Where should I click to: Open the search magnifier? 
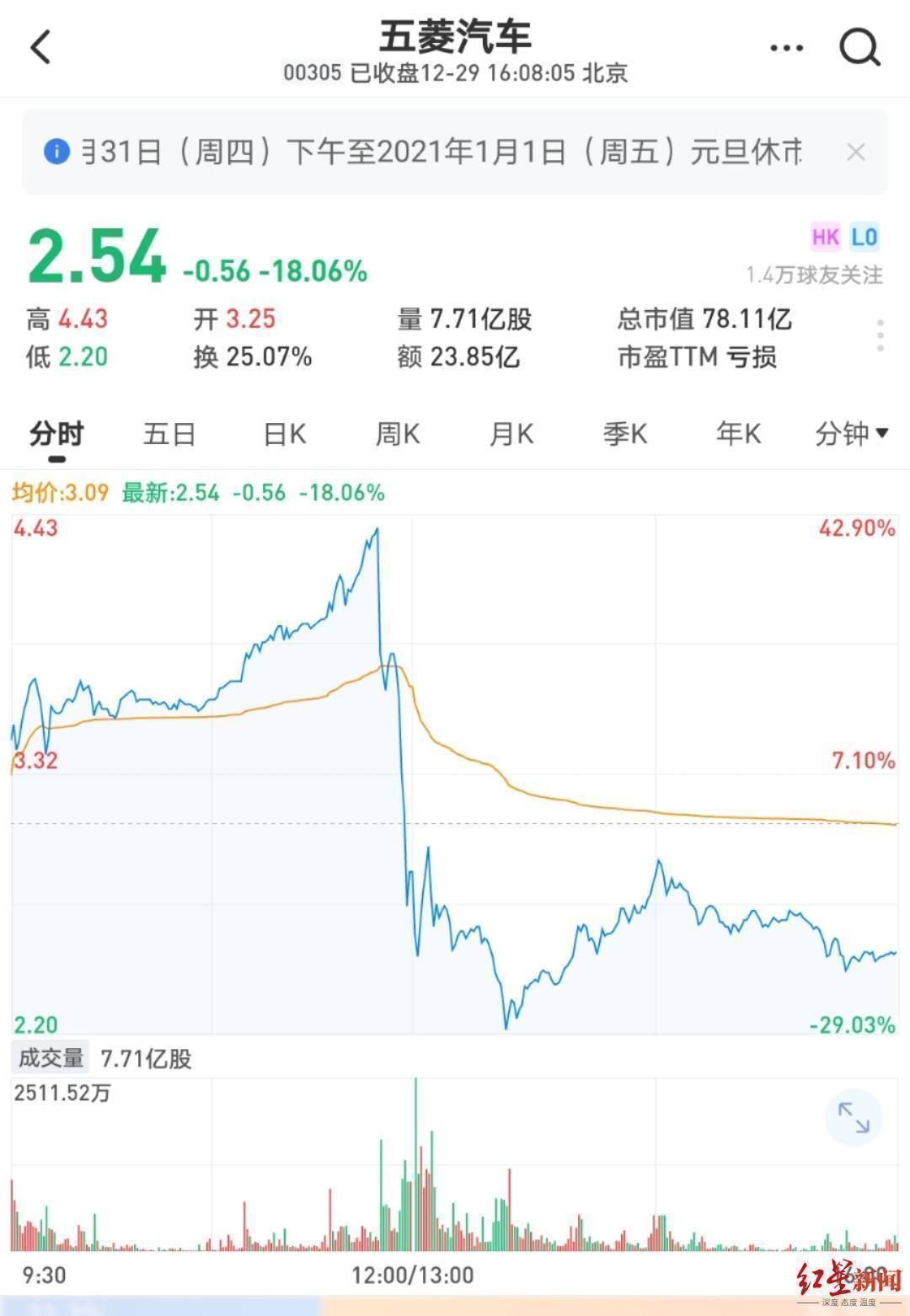tap(859, 48)
